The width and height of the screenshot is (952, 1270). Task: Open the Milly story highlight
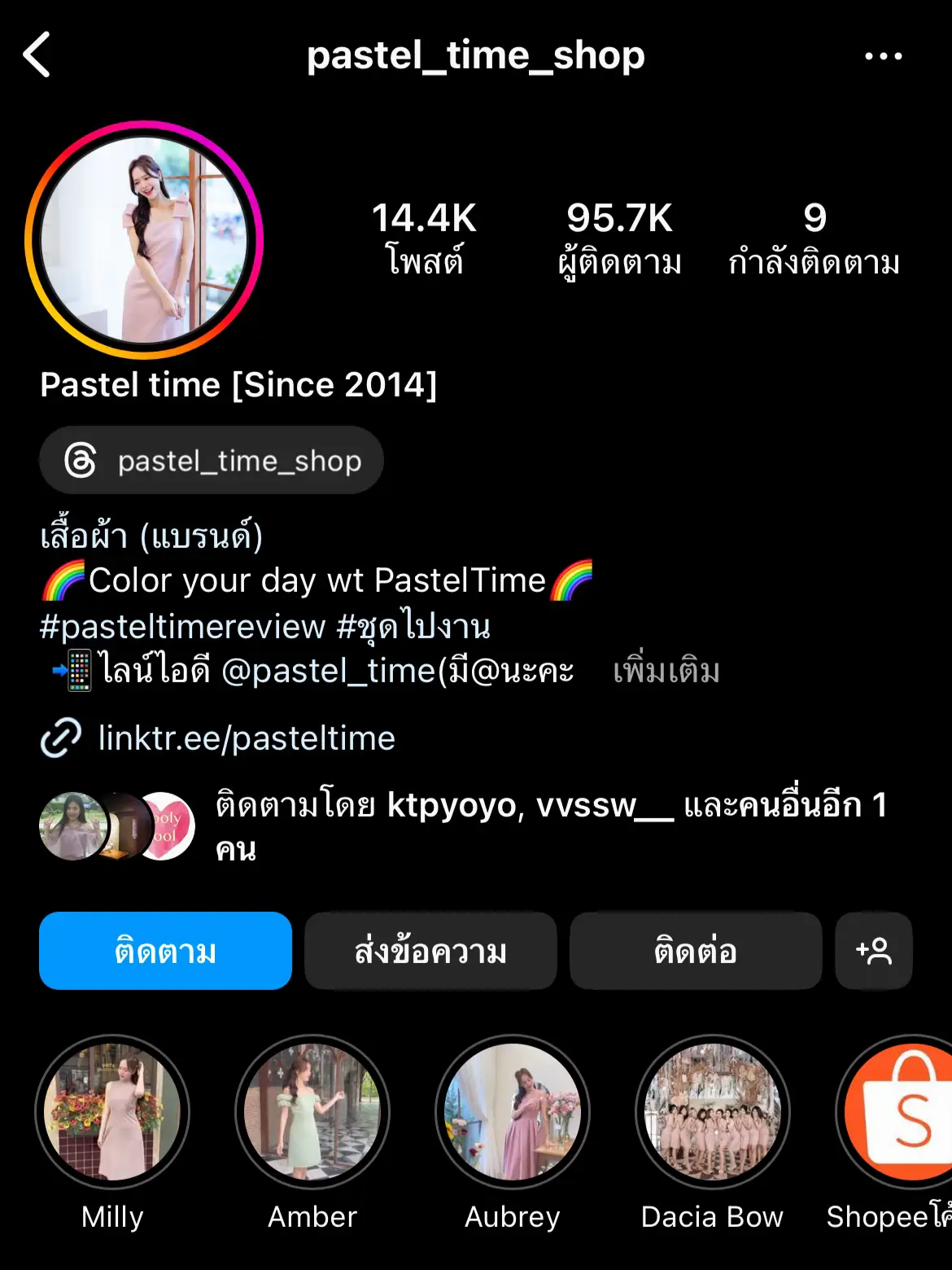(112, 1112)
